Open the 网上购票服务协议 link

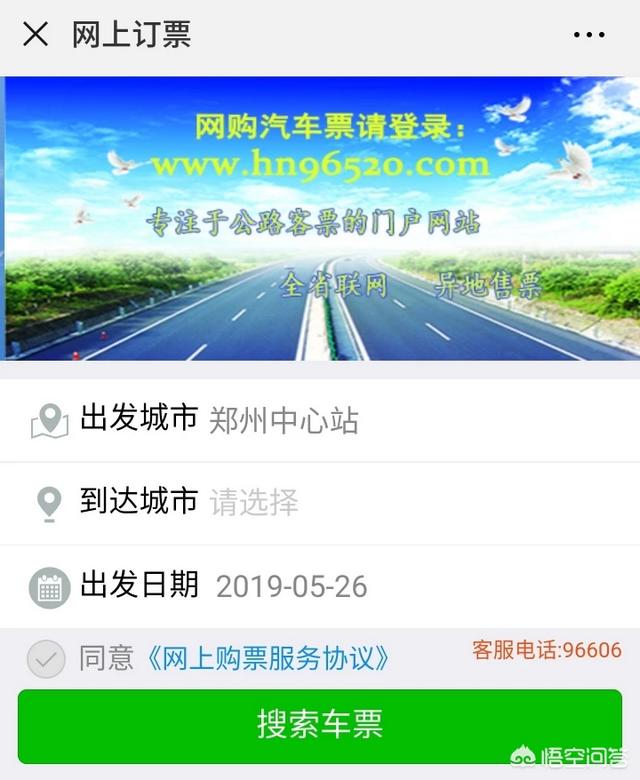267,659
